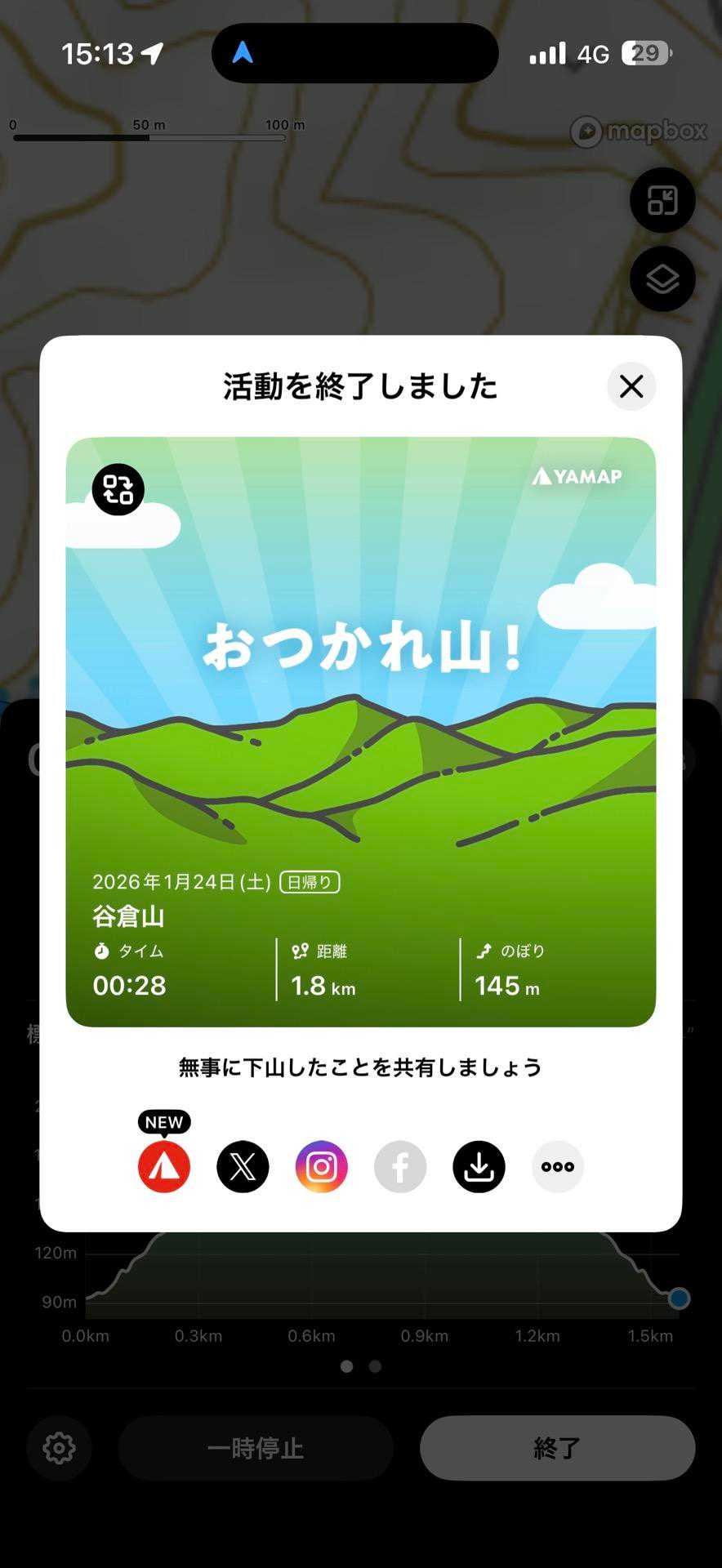Download the share image
The height and width of the screenshot is (1568, 722).
tap(479, 1166)
